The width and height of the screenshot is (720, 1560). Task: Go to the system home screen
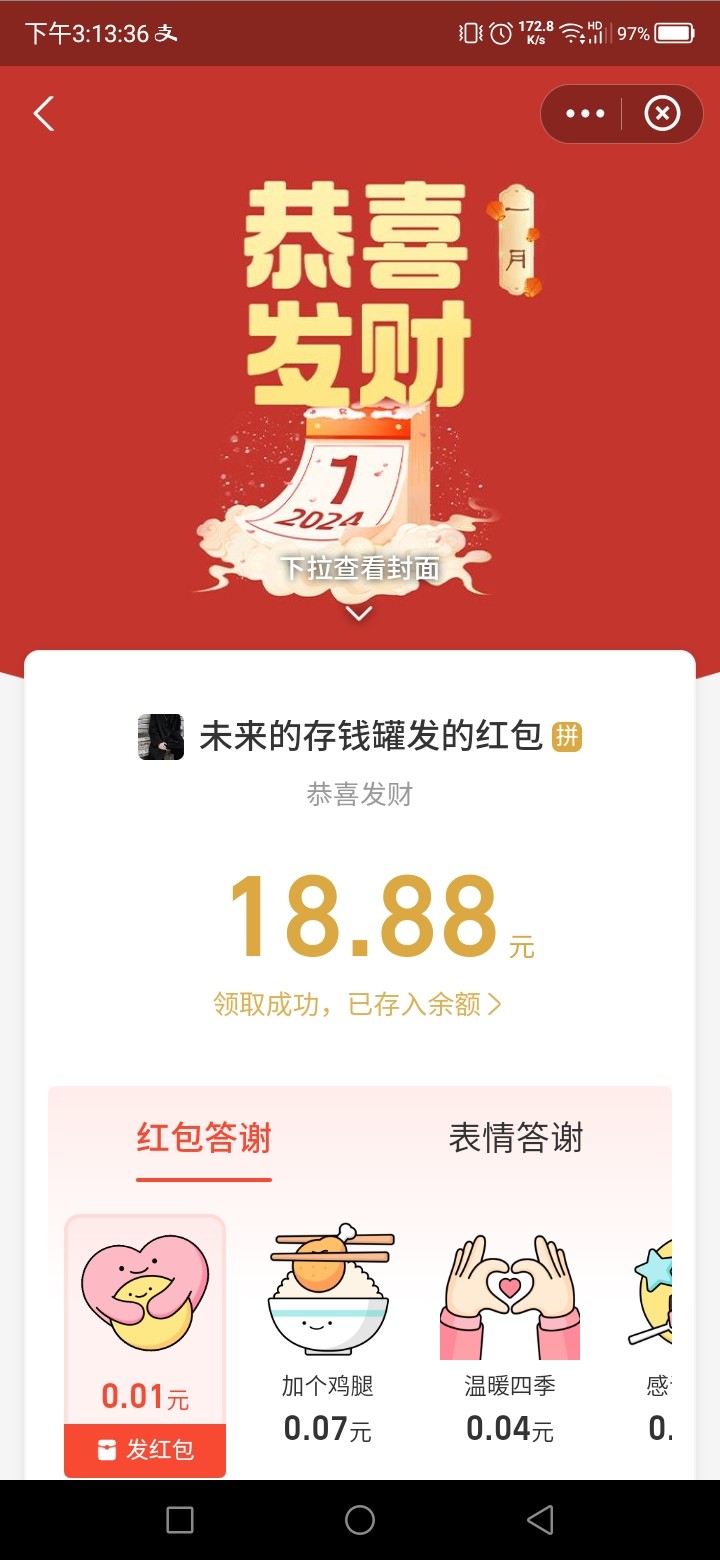click(360, 1520)
